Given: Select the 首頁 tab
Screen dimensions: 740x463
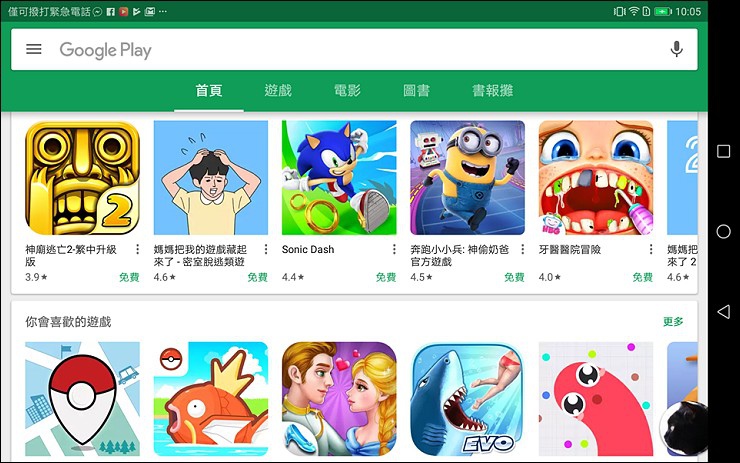Looking at the screenshot, I should click(x=209, y=90).
